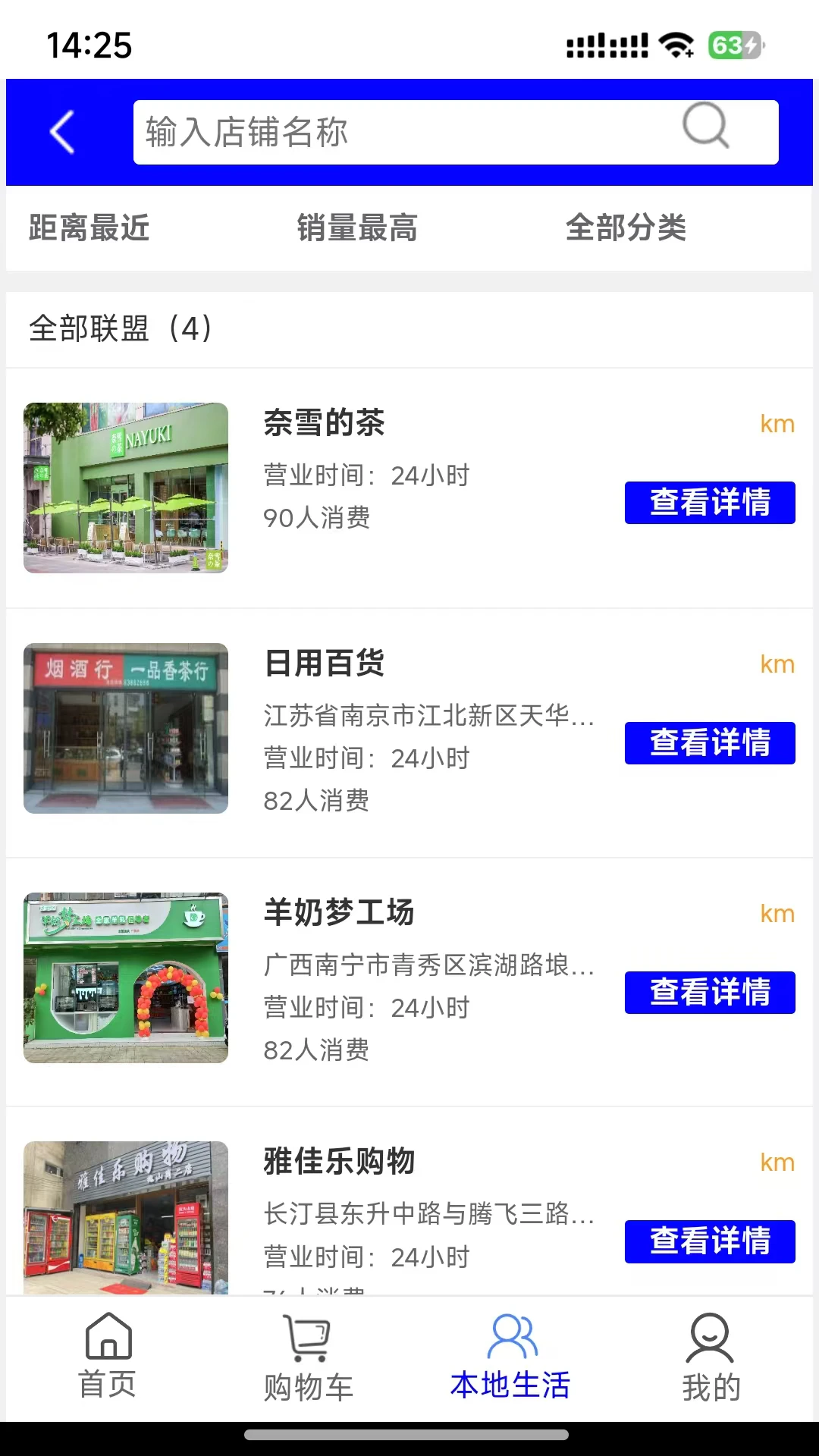Open the 羊奶梦工场 storefront photo
819x1456 pixels.
click(126, 977)
